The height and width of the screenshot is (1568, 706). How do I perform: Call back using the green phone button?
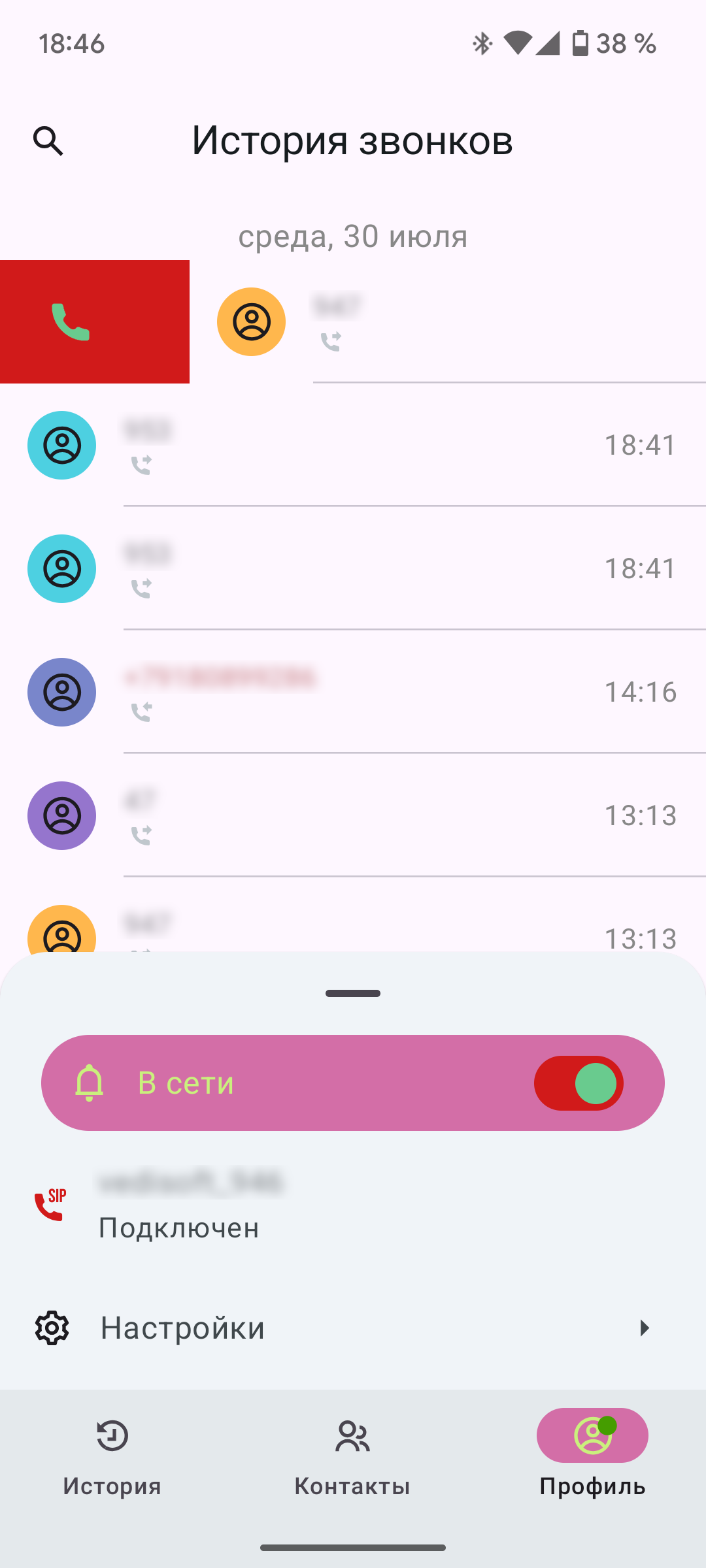[x=71, y=322]
